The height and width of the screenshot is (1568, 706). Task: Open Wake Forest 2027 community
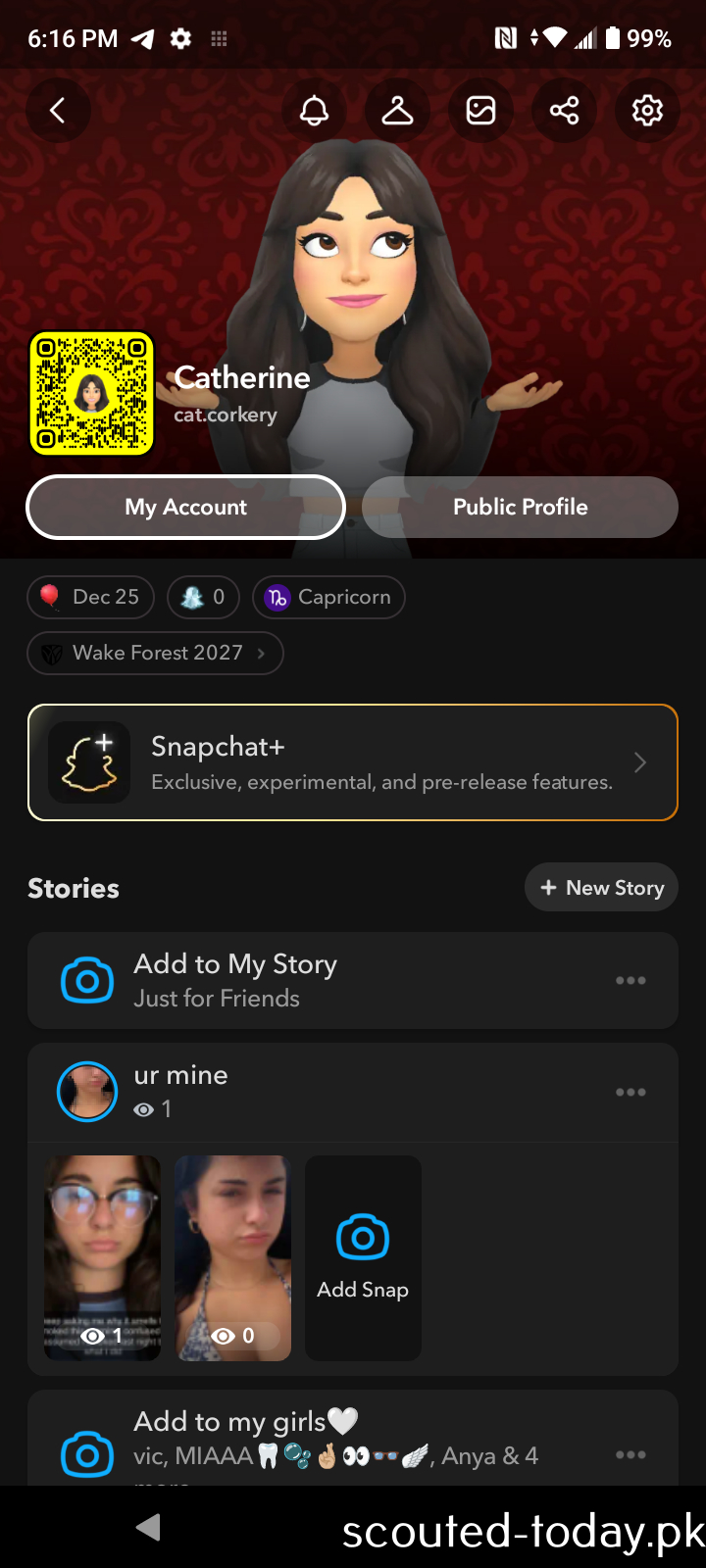point(155,653)
